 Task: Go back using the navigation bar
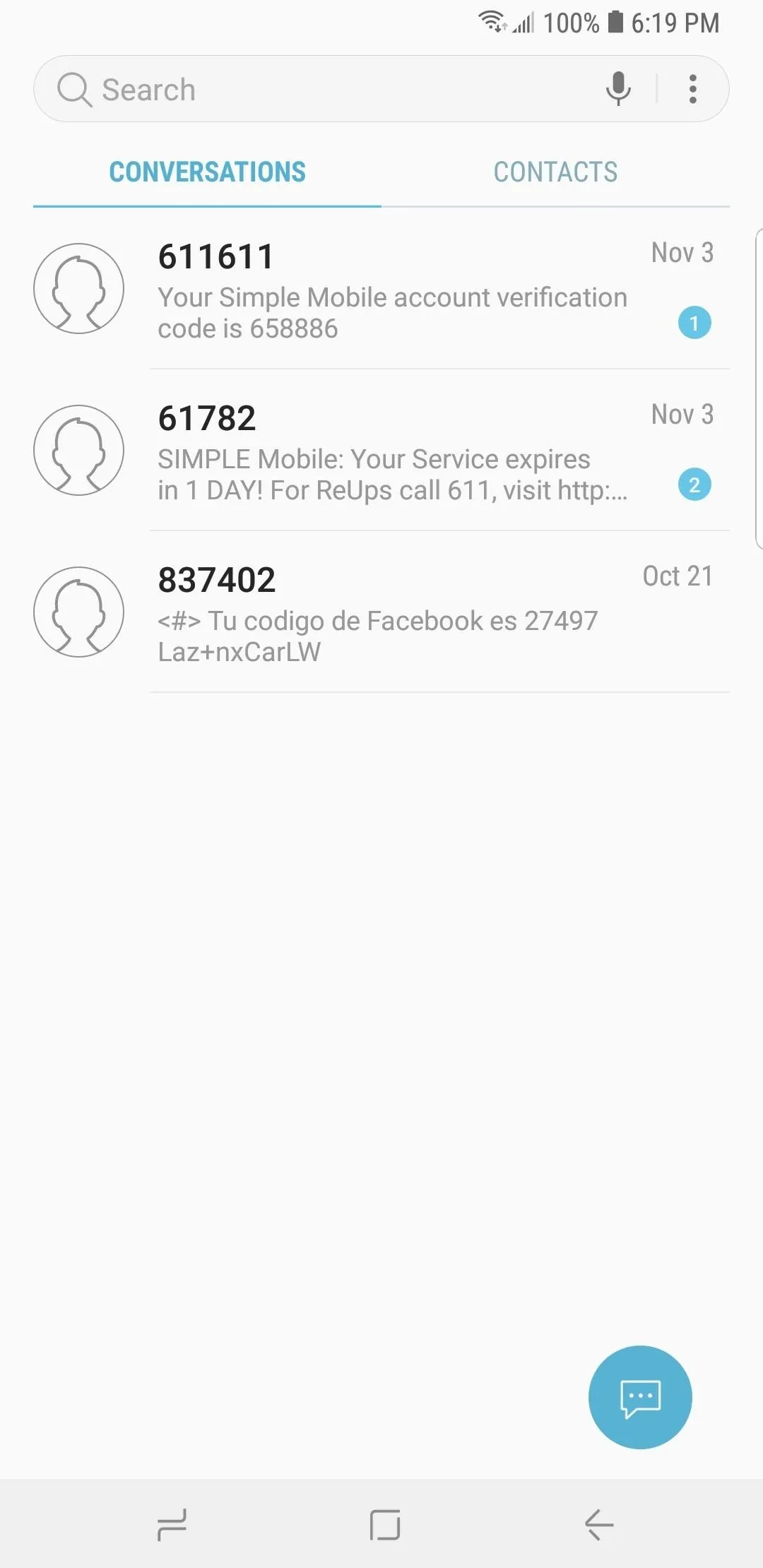(x=598, y=1524)
